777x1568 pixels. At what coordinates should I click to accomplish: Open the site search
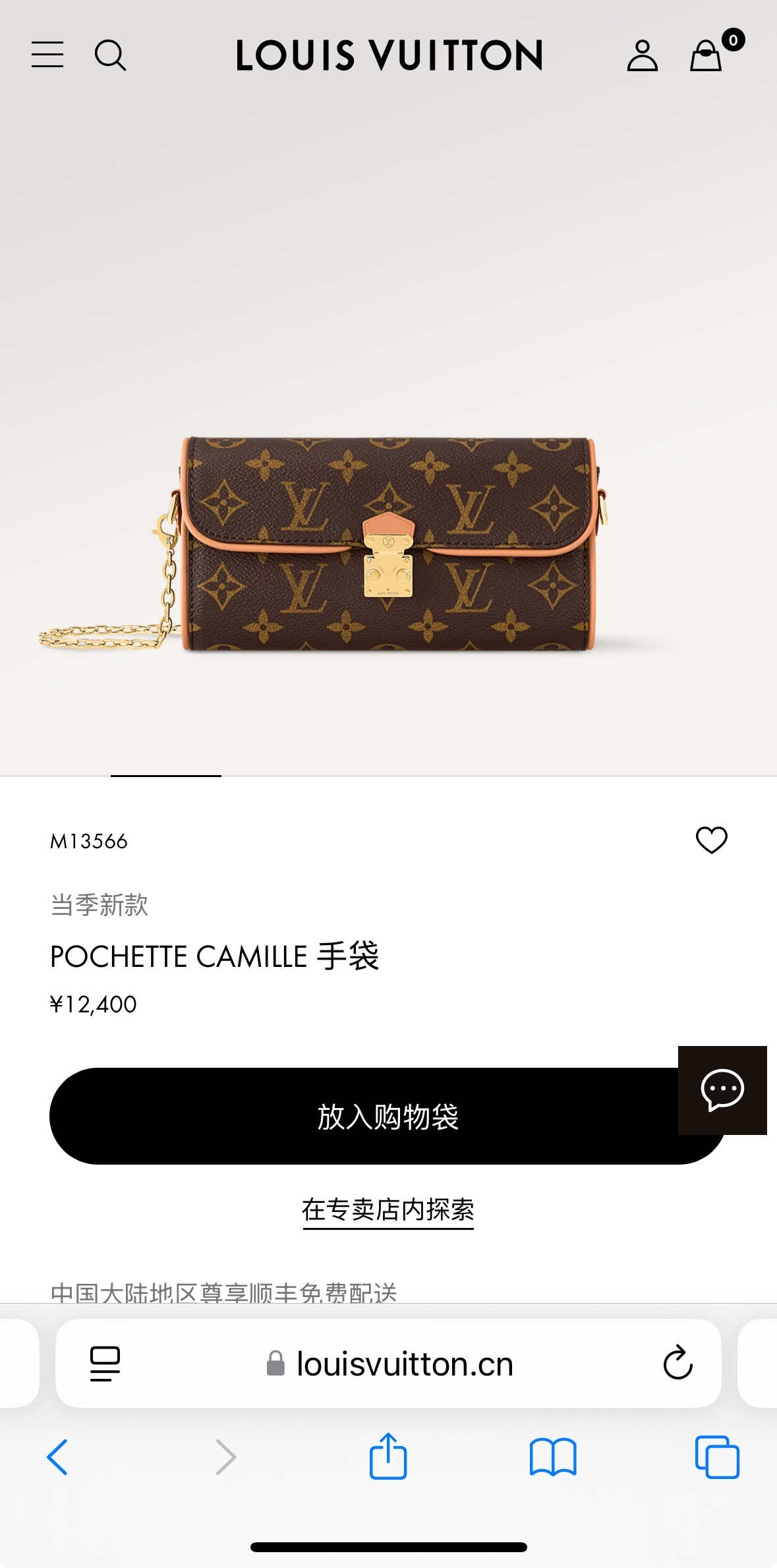click(110, 55)
